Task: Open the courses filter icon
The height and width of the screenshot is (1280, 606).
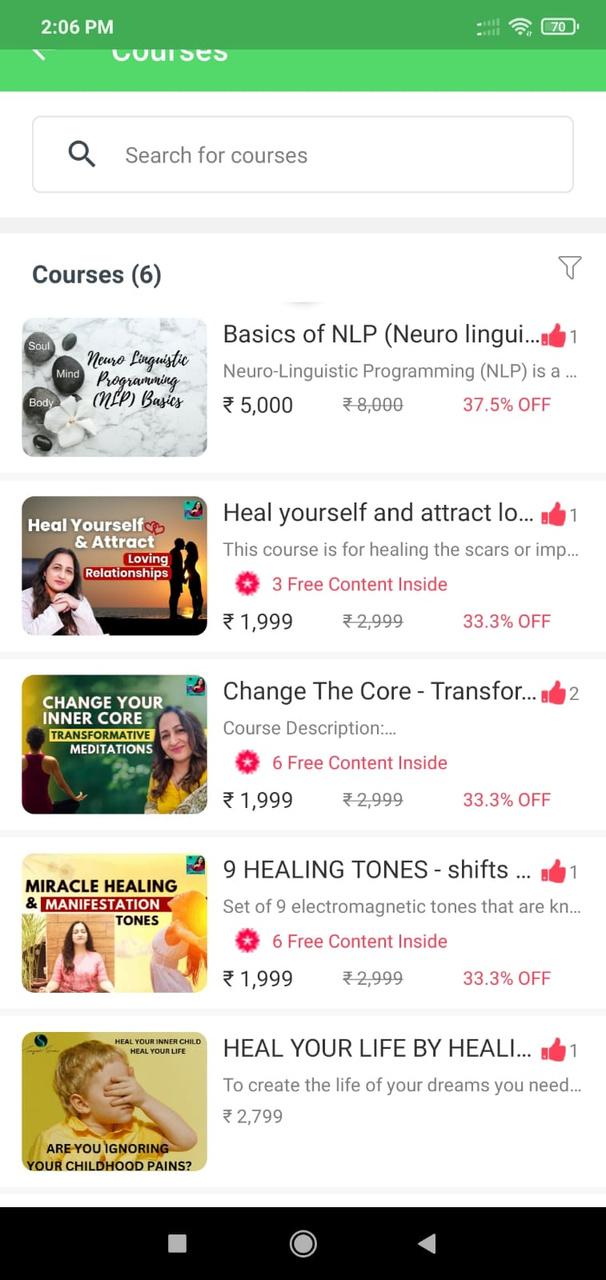Action: [569, 267]
